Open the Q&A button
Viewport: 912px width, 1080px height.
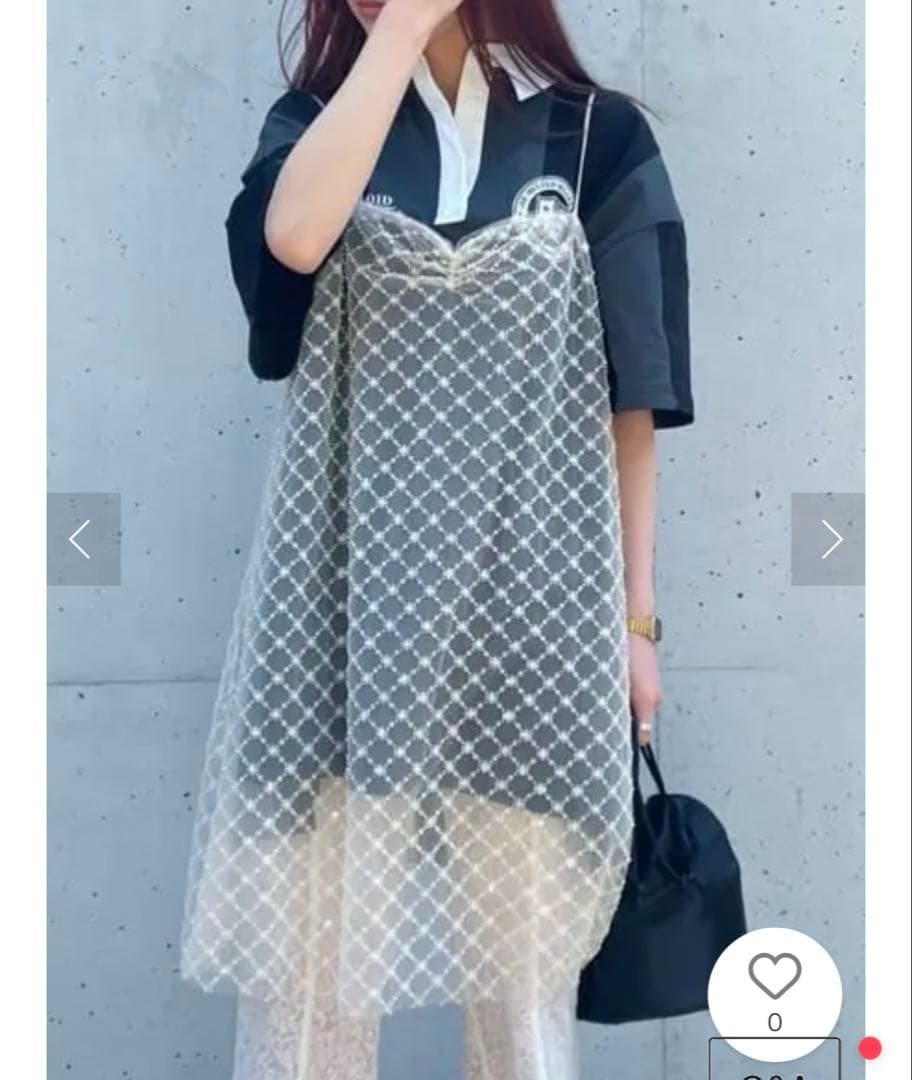[x=774, y=1063]
